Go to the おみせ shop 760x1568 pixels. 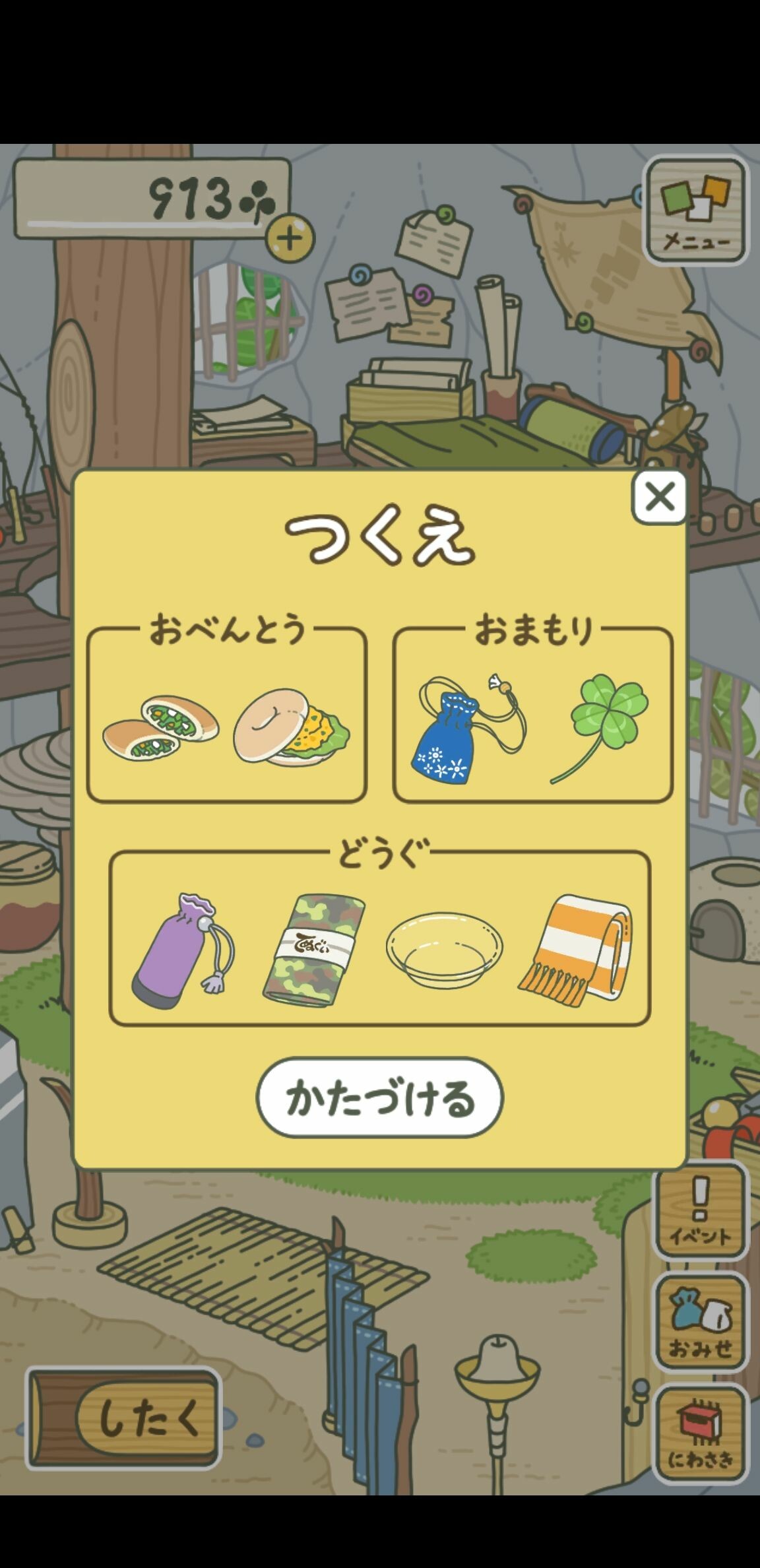[700, 1323]
